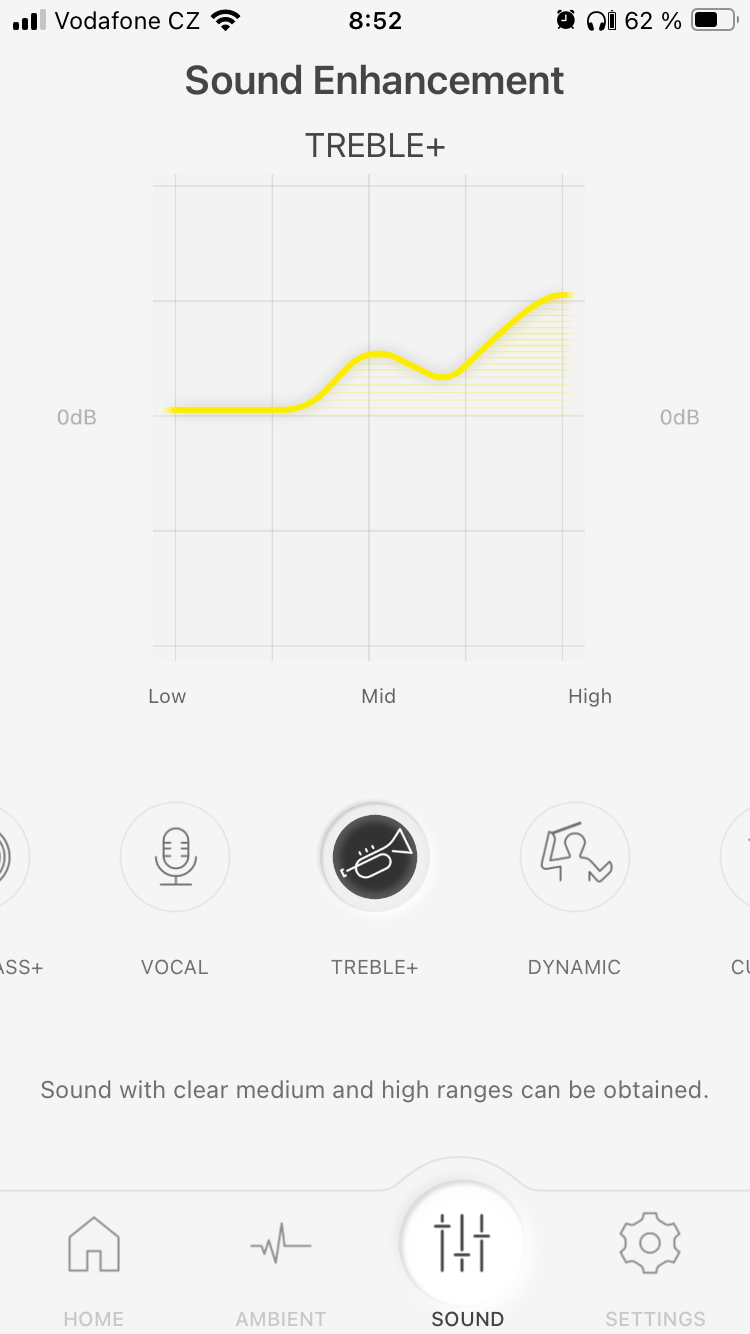Switch to the AMBIENT tab

tap(281, 1270)
